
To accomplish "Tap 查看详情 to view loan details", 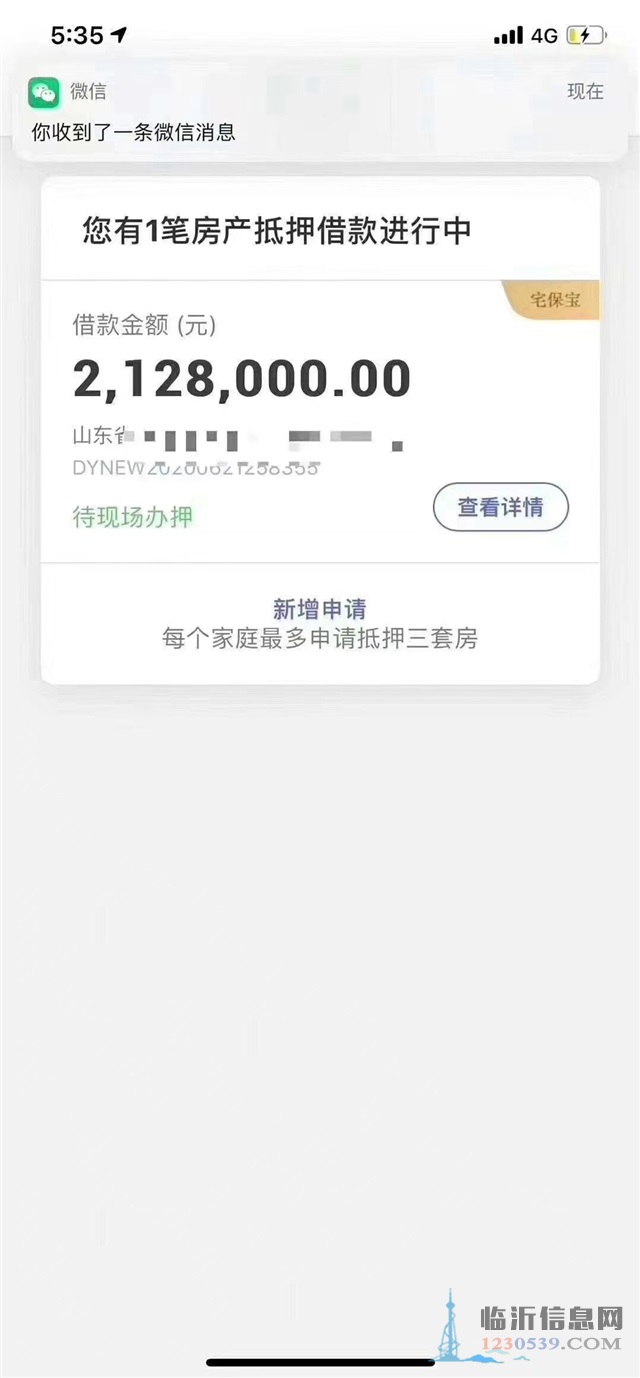I will tap(501, 508).
